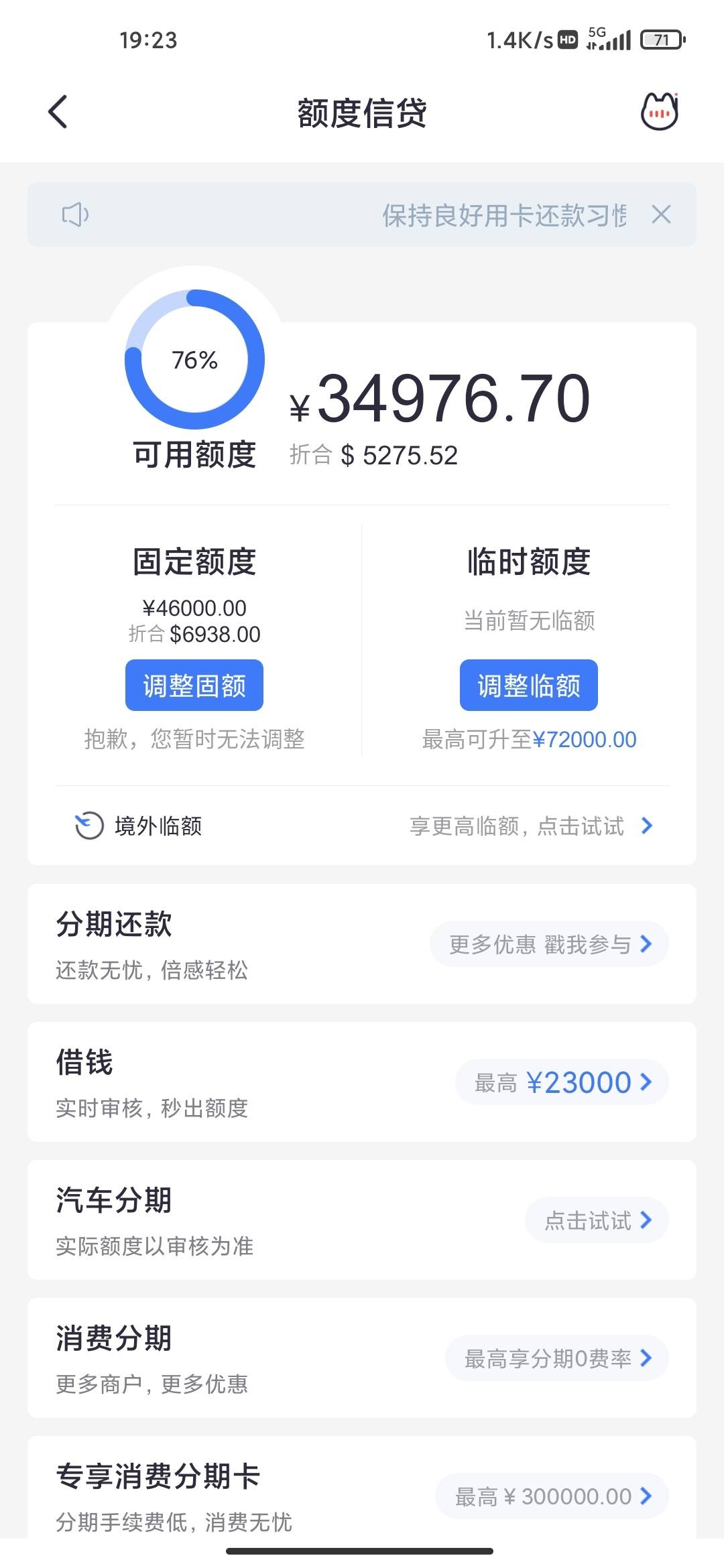This screenshot has height=1568, width=724.
Task: Open 借钱 with 最高 ¥23000
Action: (562, 1082)
